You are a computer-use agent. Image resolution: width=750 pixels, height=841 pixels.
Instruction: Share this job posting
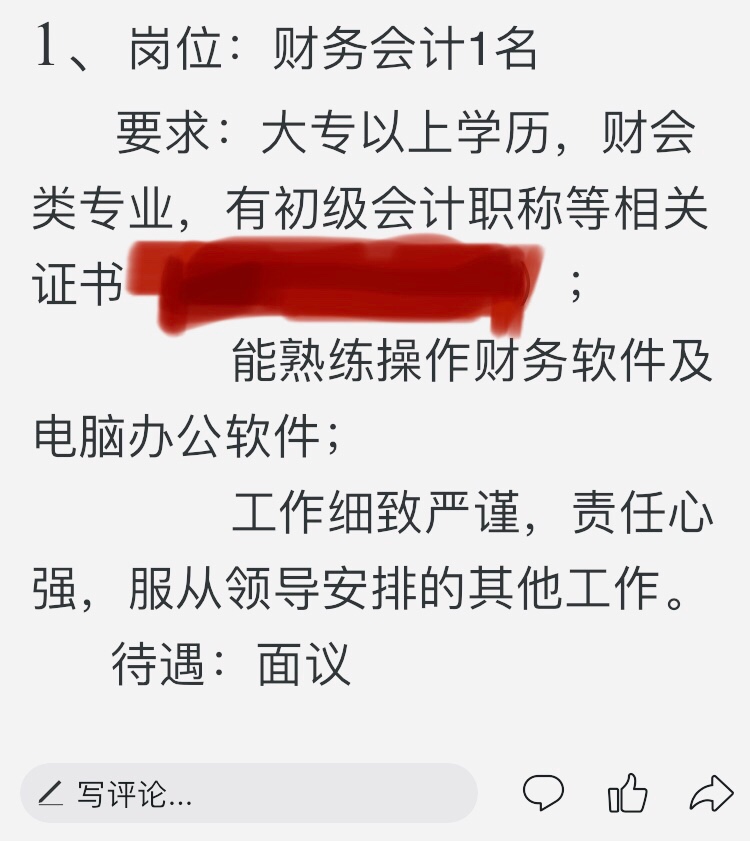pos(711,794)
